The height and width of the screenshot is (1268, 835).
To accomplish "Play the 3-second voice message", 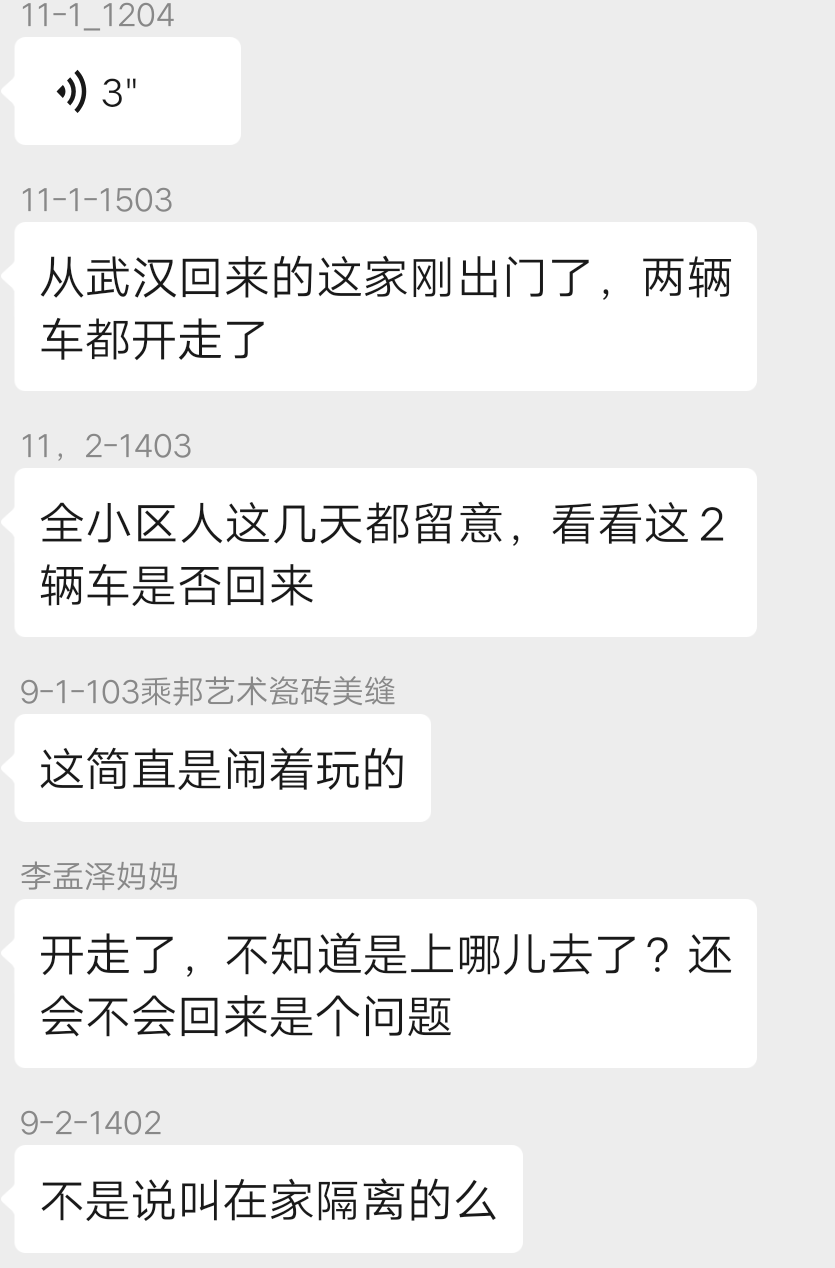I will (127, 92).
